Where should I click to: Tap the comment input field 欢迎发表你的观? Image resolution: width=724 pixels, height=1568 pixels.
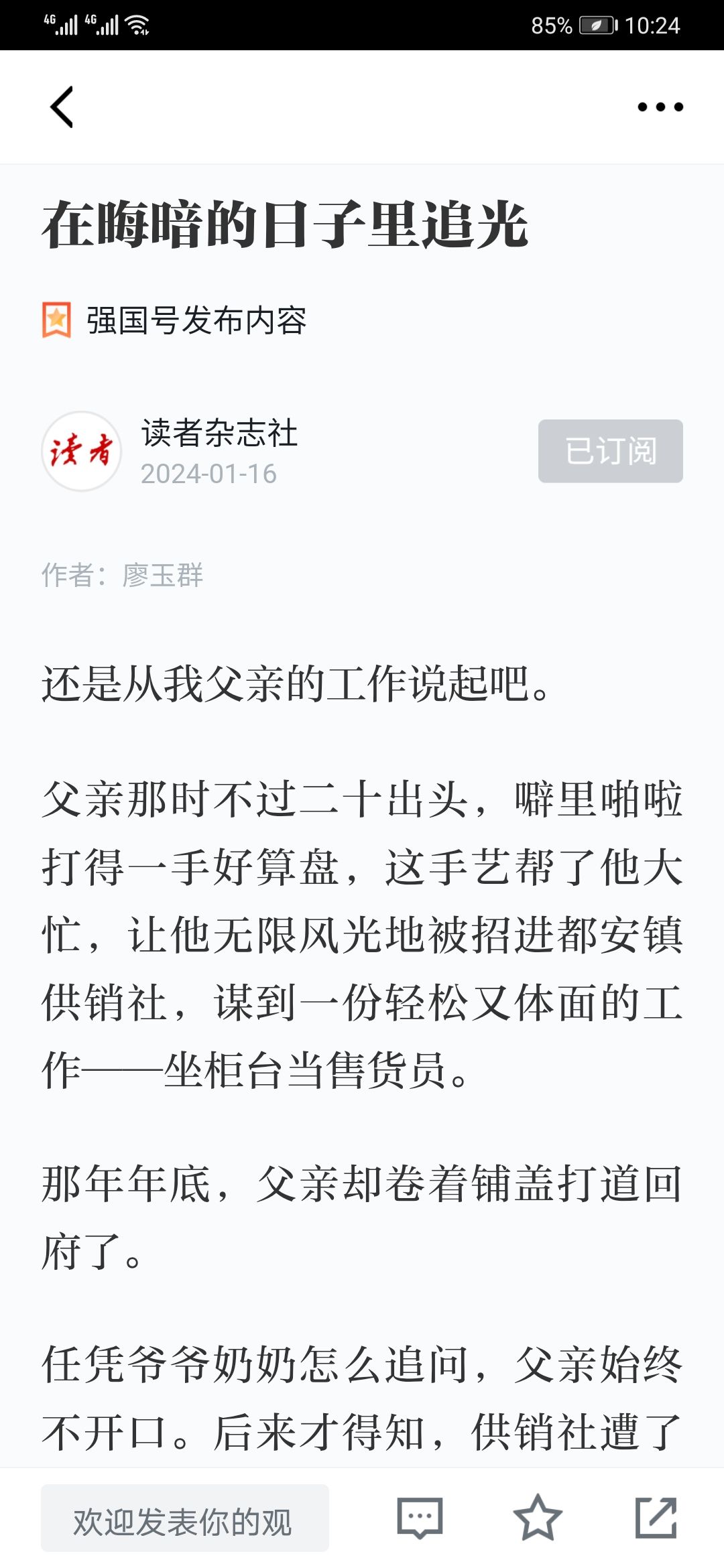click(185, 1518)
